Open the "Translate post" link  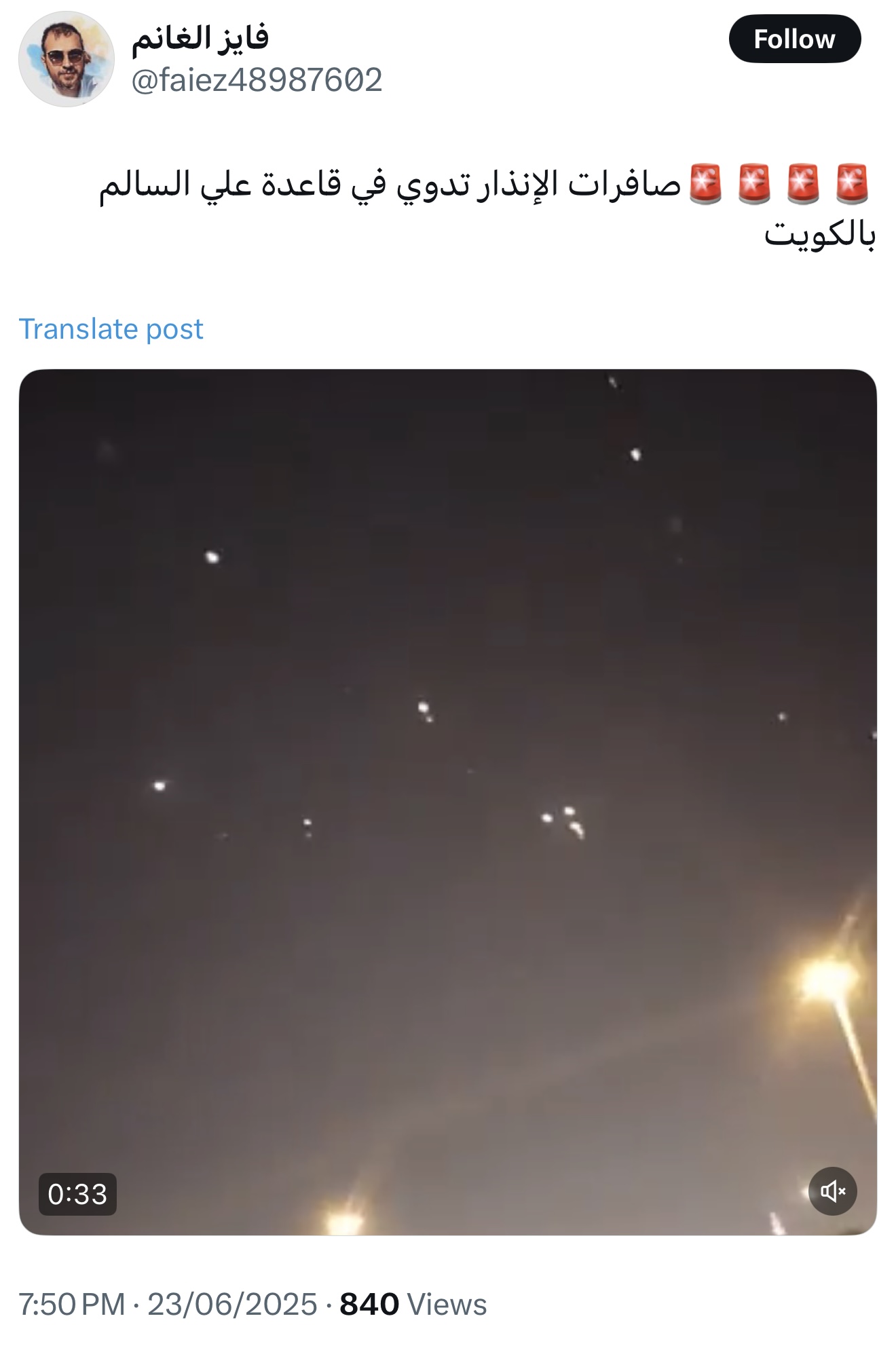pos(111,329)
